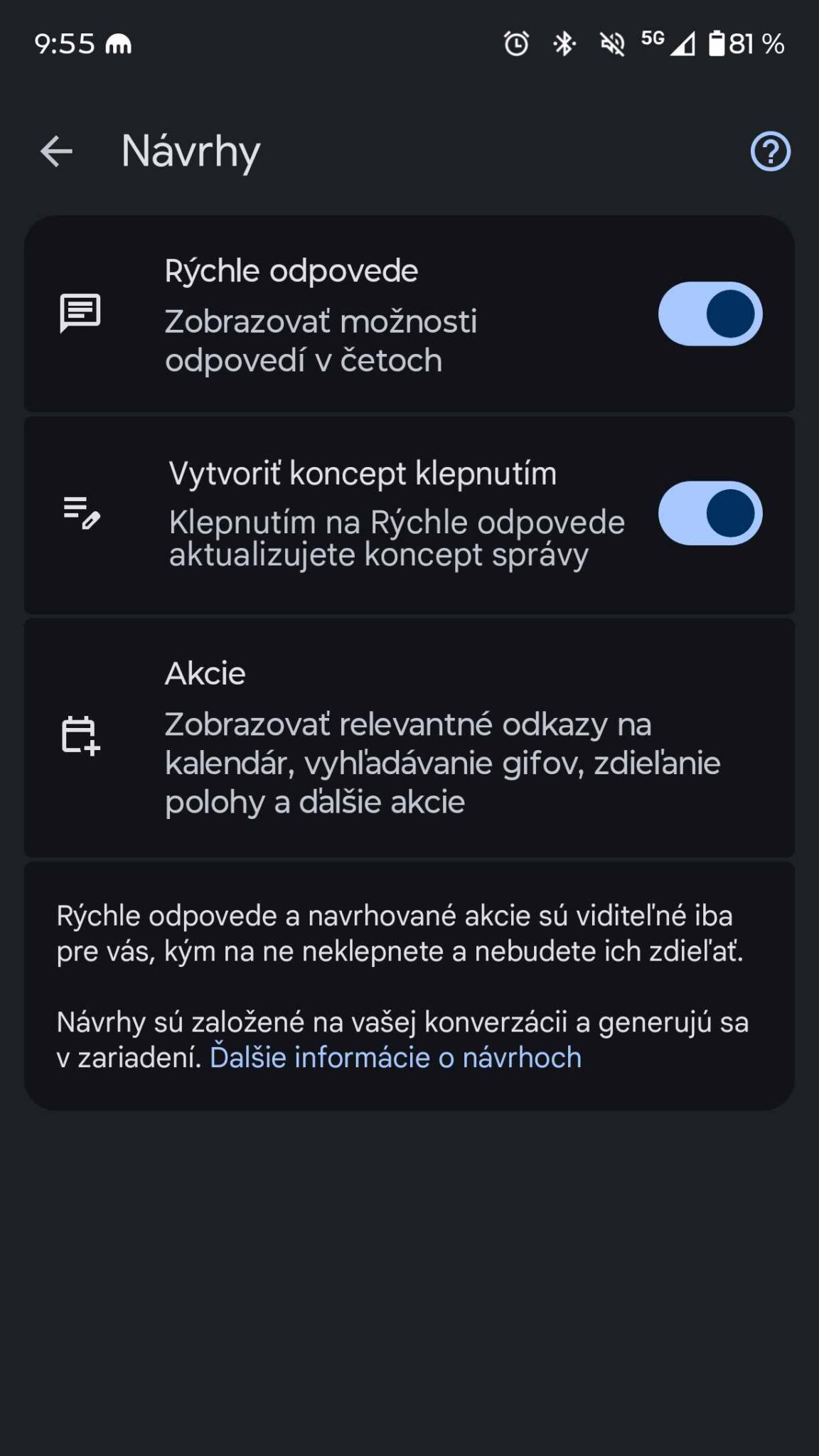Turn off Rýchle odpovede toggle

click(x=710, y=314)
